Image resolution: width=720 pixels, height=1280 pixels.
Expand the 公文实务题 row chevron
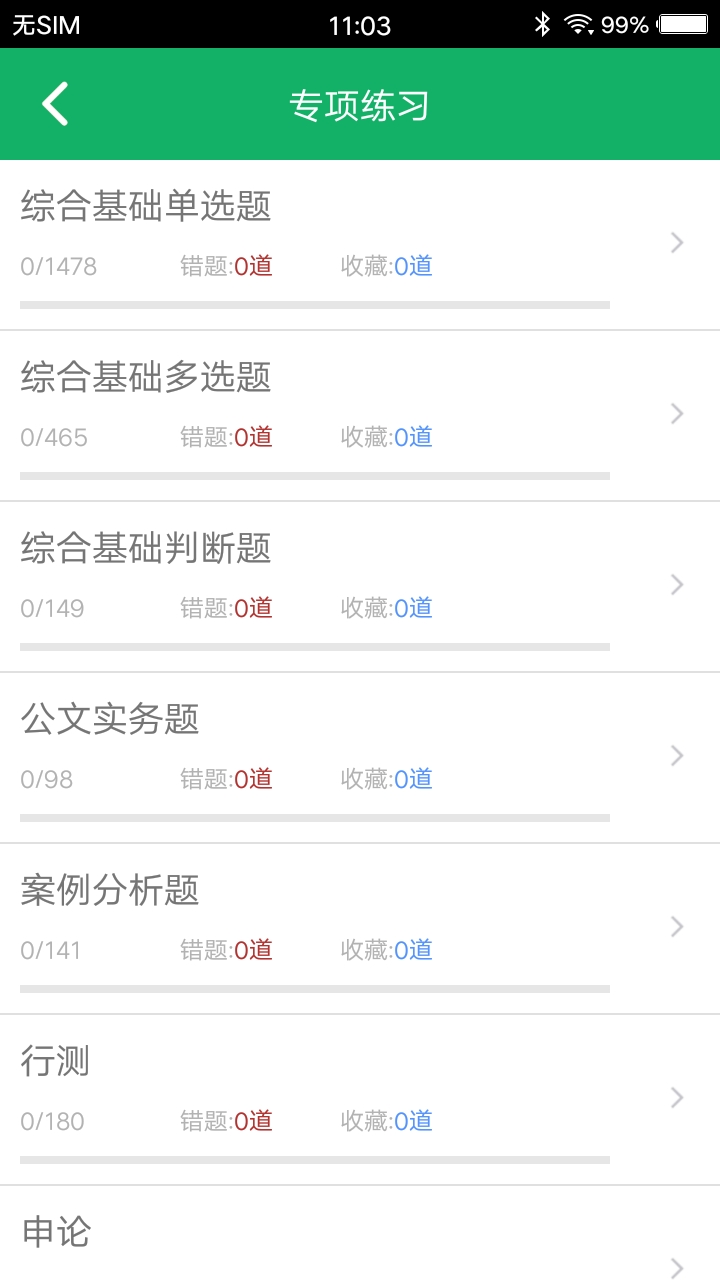(676, 755)
